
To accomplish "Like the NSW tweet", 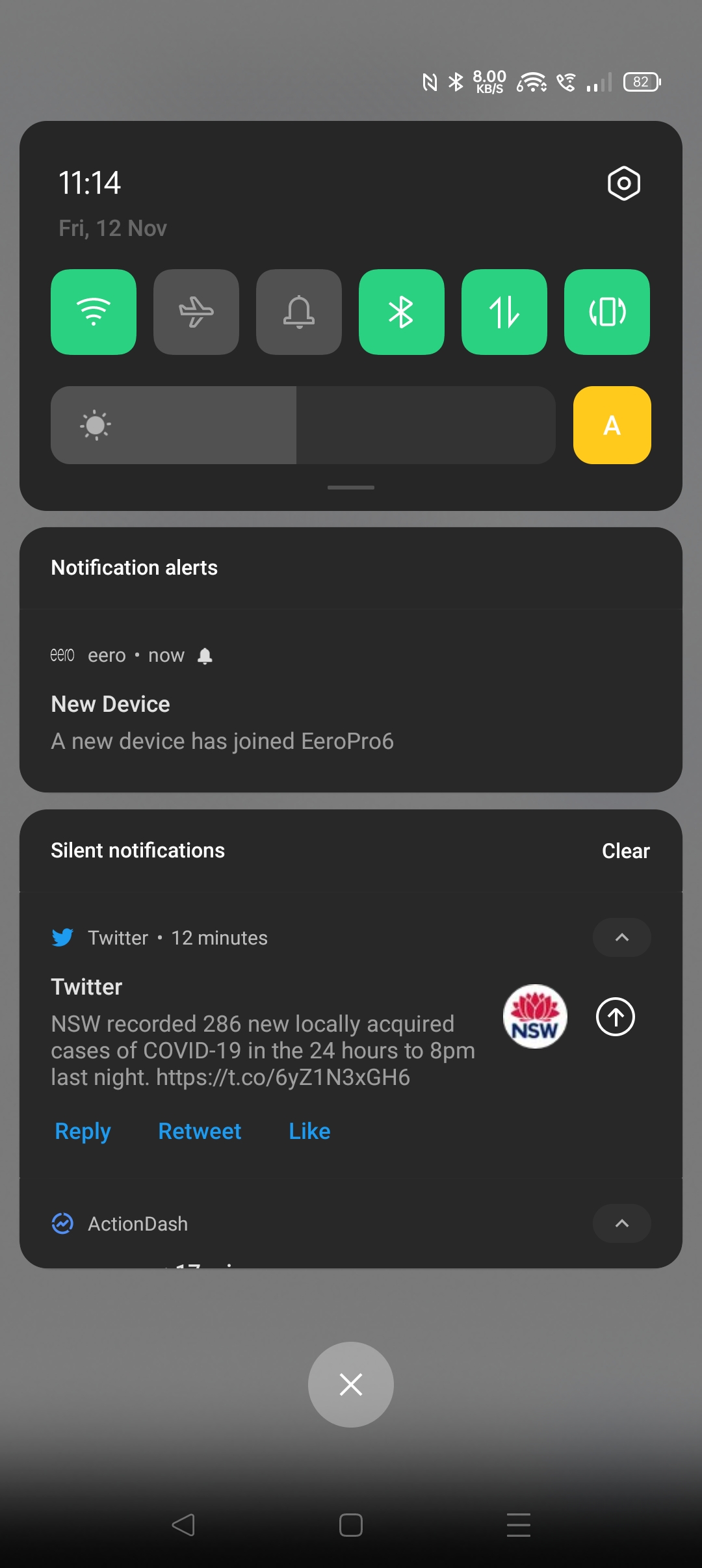I will coord(309,1132).
